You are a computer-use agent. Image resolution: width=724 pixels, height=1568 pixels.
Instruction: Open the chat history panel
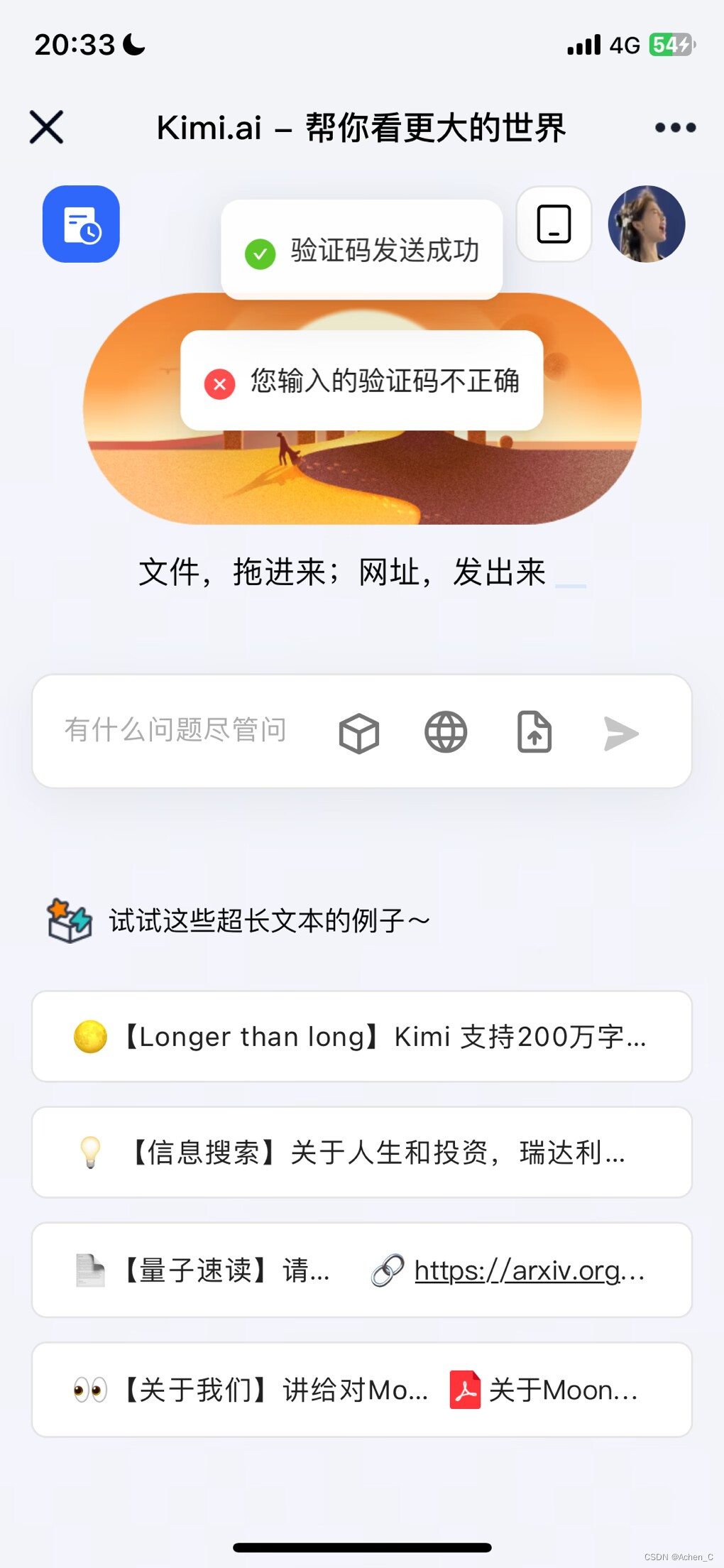coord(80,224)
